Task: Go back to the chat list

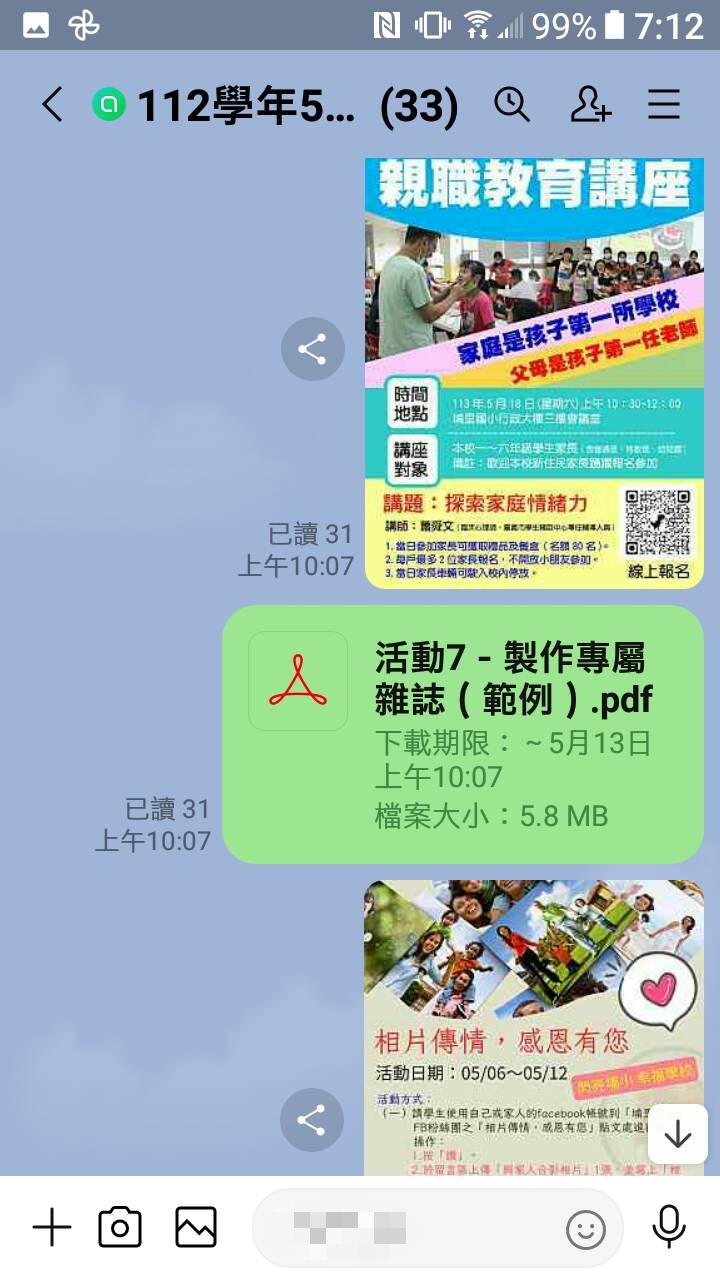Action: (52, 104)
